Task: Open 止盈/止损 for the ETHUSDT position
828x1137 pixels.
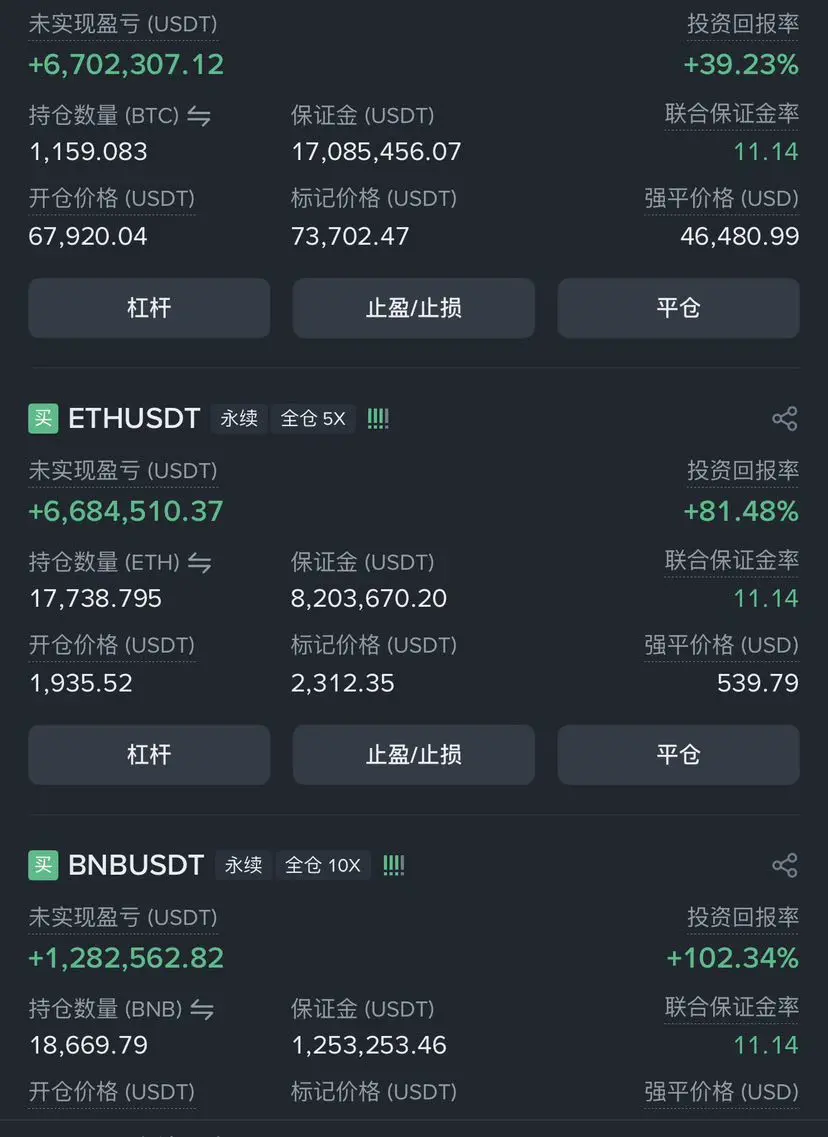Action: 413,755
